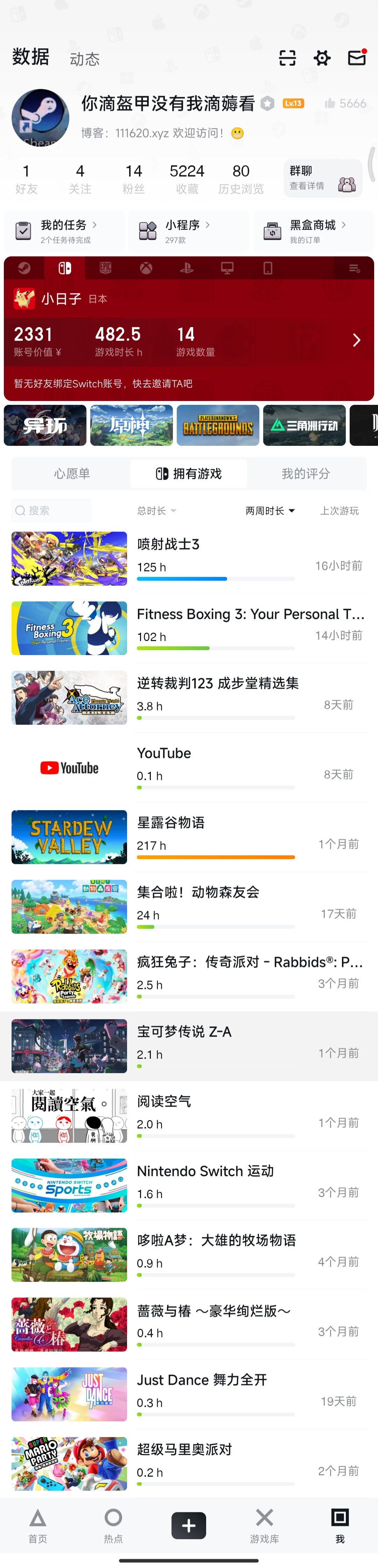Open 黑盒商城 my orders

point(313,231)
